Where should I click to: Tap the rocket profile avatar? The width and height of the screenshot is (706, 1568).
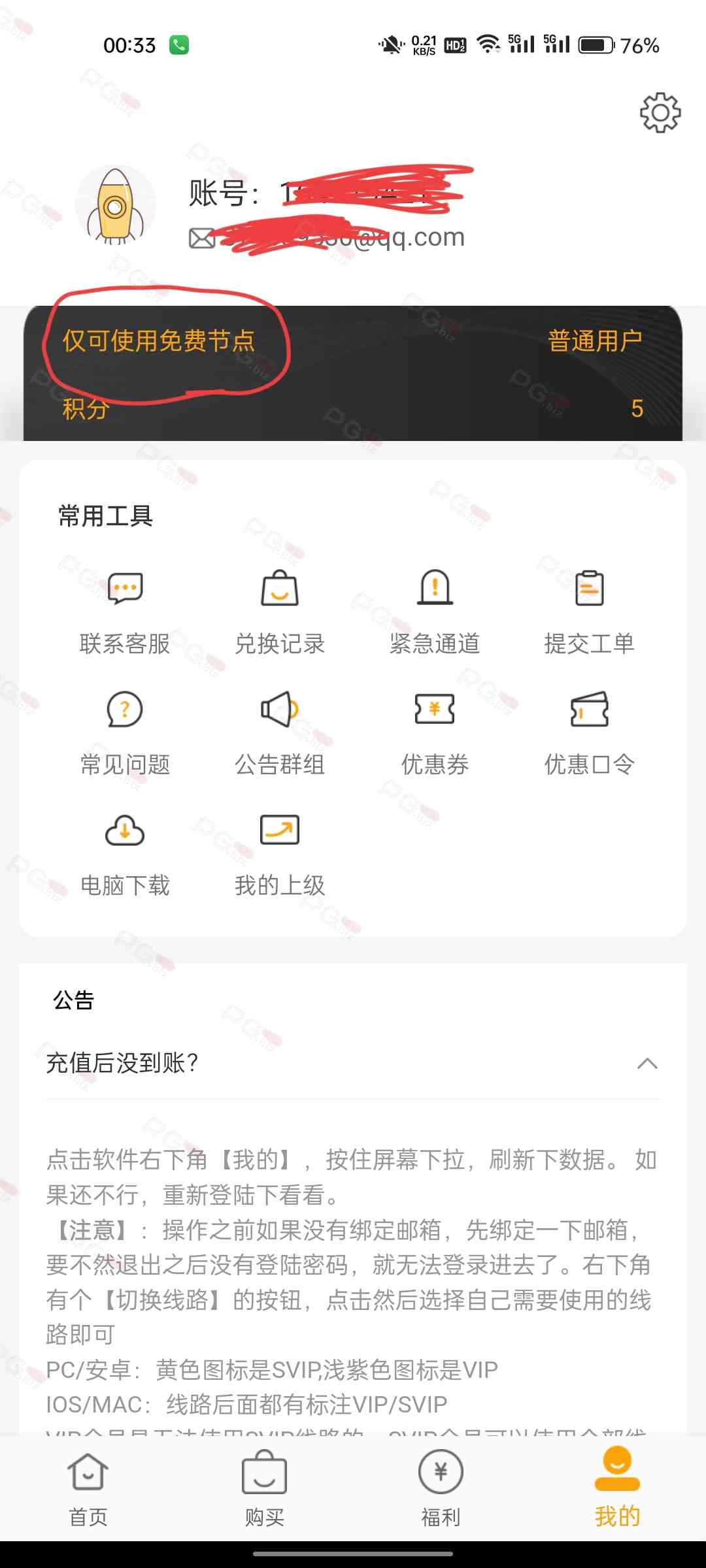(x=116, y=206)
